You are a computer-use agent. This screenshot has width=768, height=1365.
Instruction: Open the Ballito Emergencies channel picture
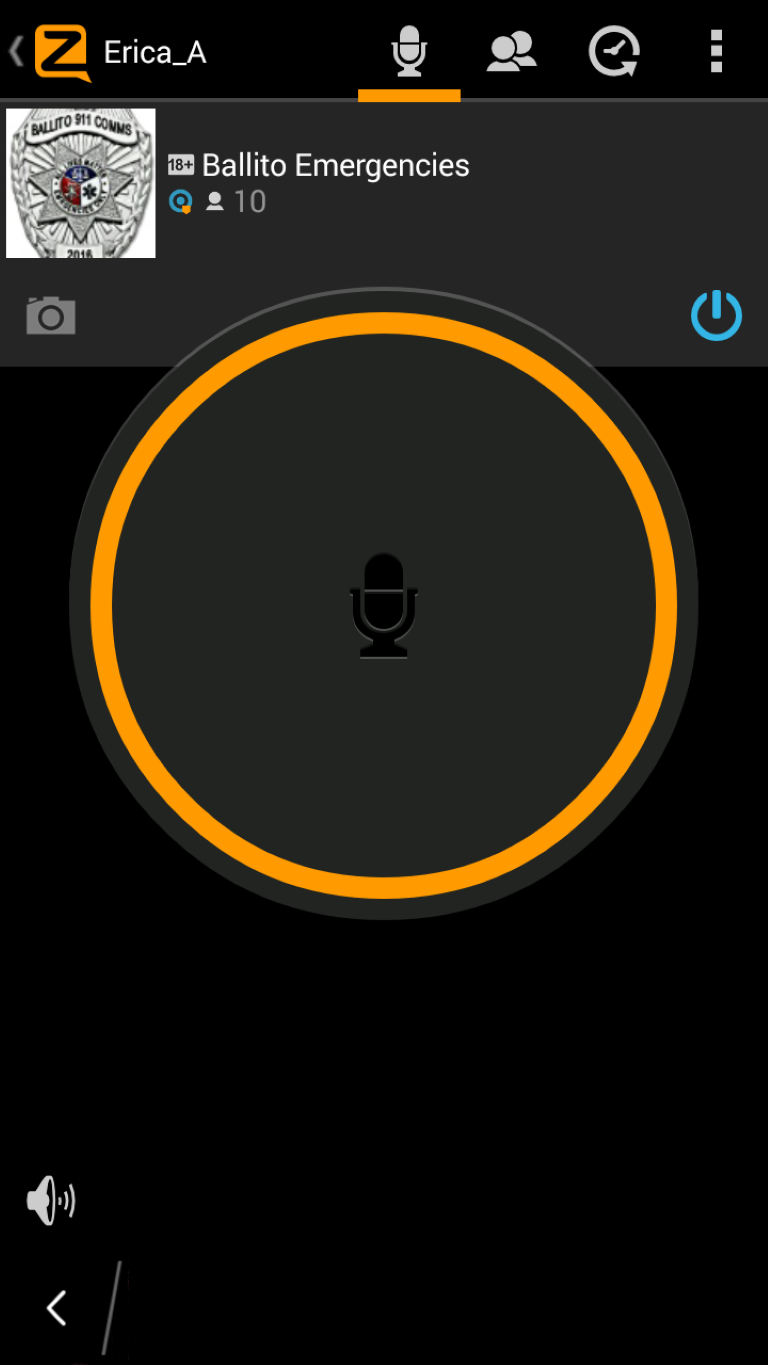[x=81, y=184]
